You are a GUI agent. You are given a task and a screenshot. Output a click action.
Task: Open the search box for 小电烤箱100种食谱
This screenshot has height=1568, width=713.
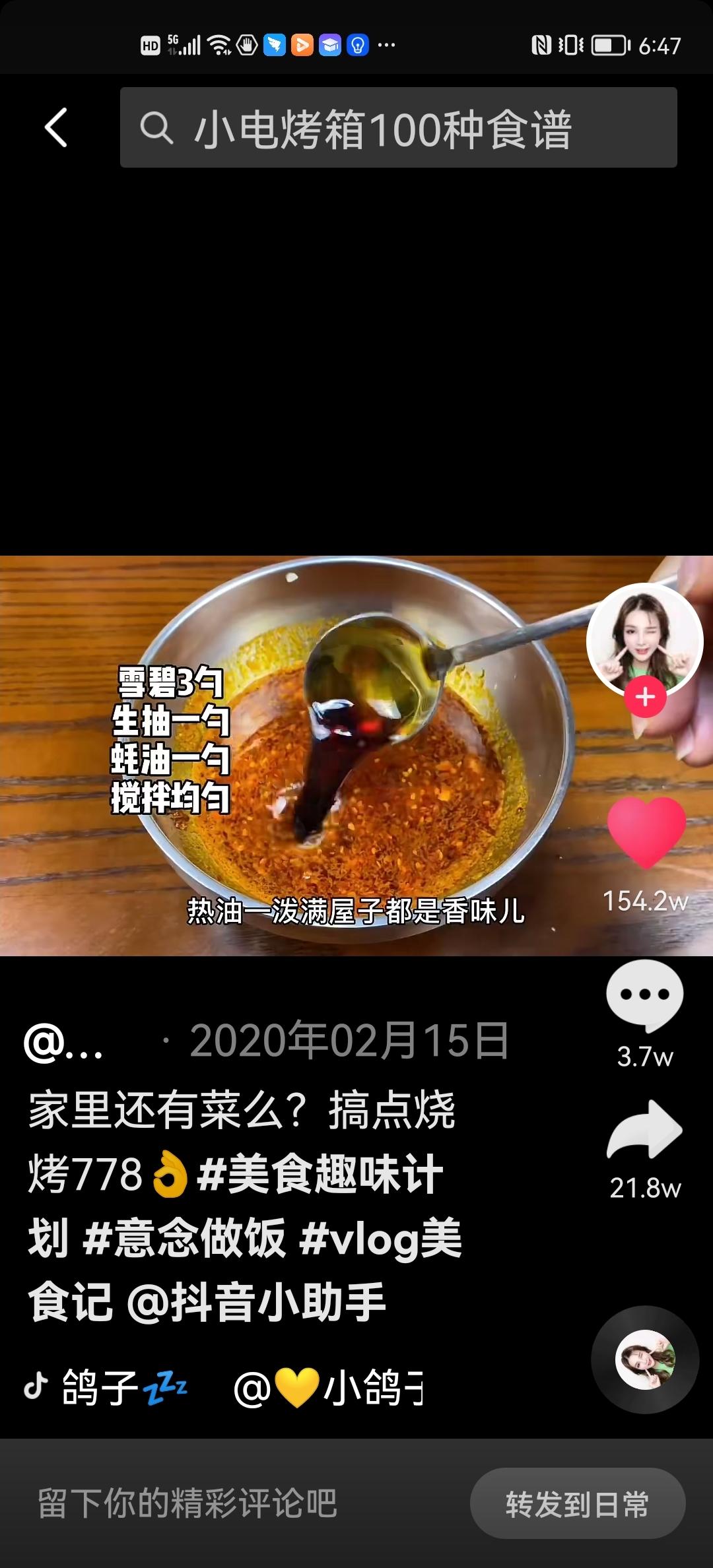(398, 127)
